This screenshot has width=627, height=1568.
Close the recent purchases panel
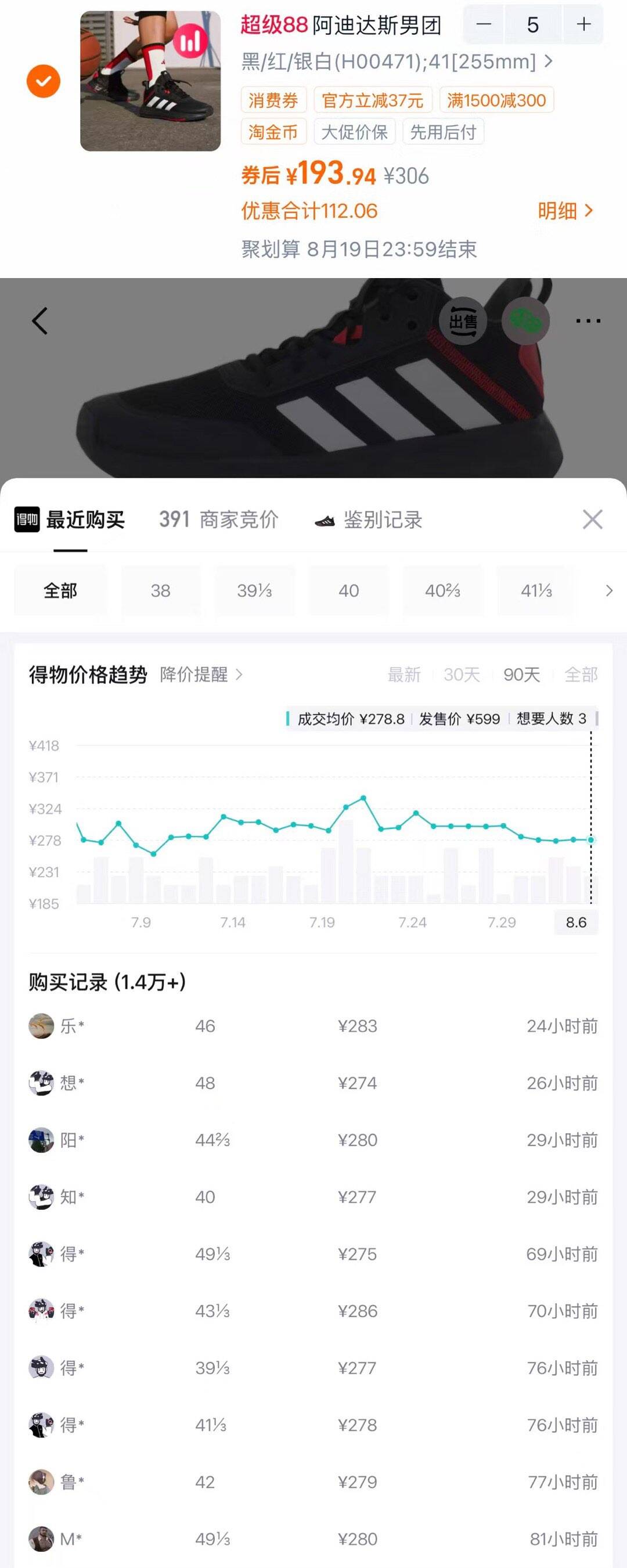click(592, 519)
